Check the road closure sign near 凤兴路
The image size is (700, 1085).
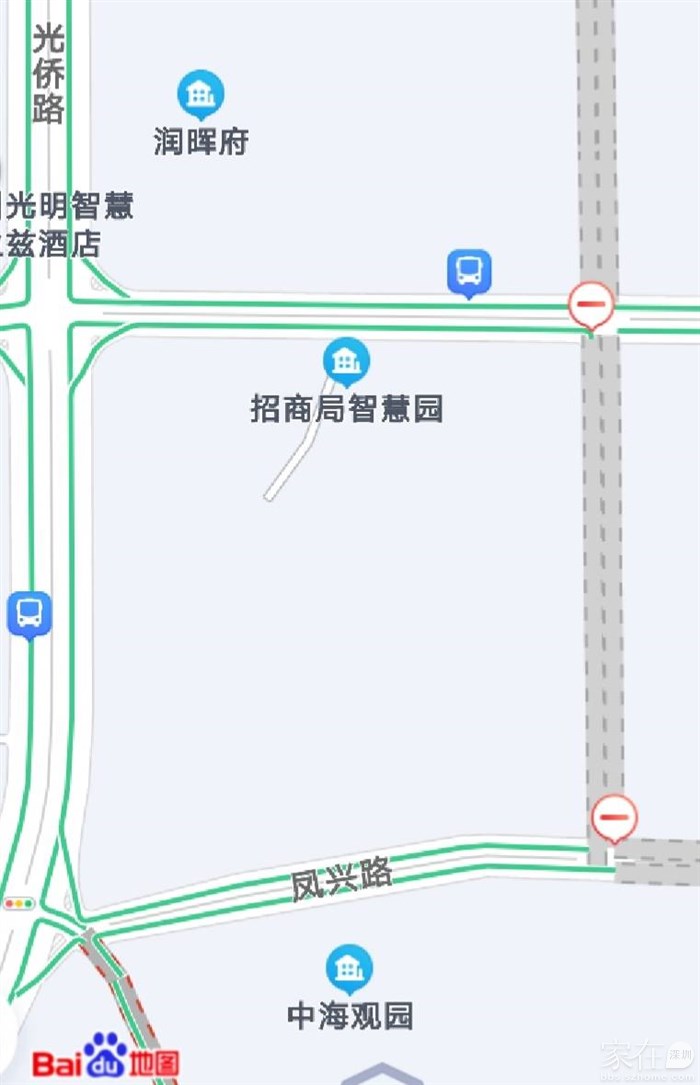click(x=614, y=818)
